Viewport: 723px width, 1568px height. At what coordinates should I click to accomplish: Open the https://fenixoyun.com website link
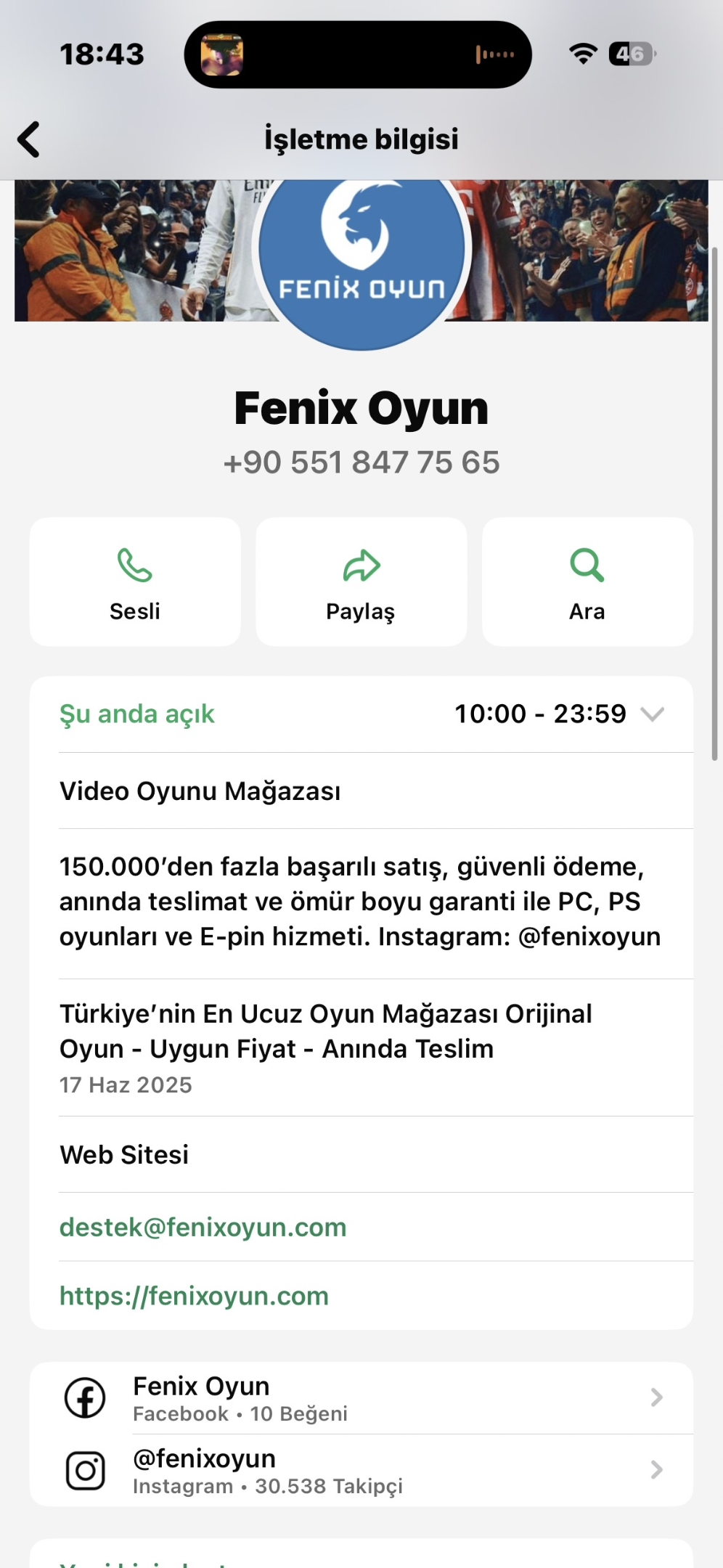pyautogui.click(x=194, y=1296)
